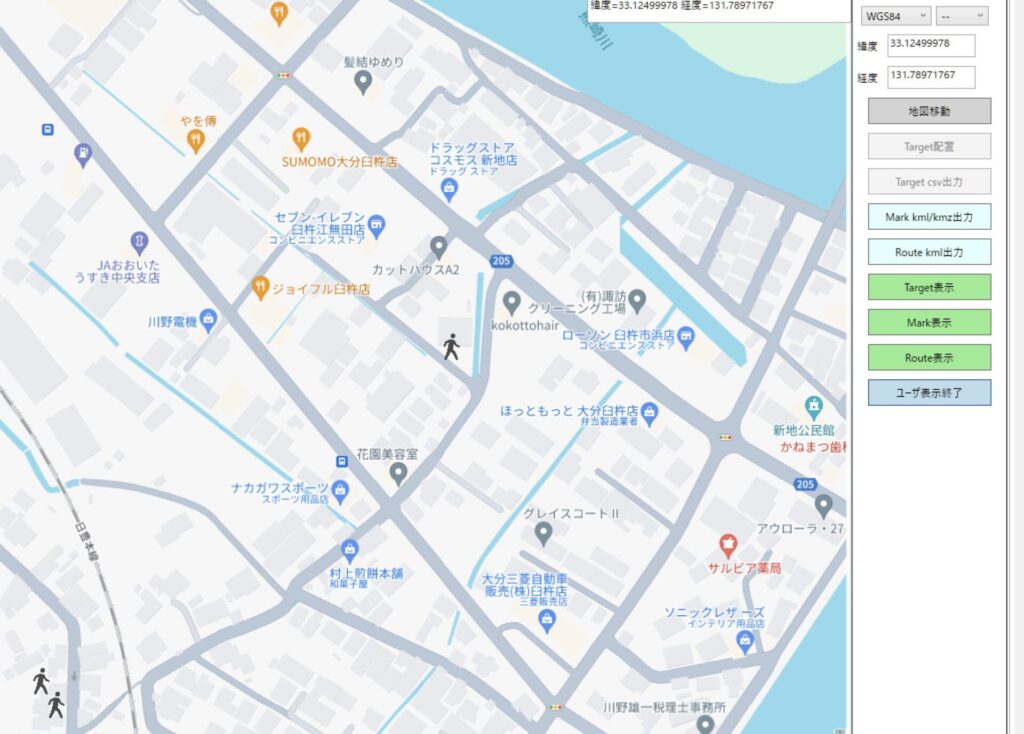Export route with Route kml出力
Image resolution: width=1024 pixels, height=734 pixels.
coord(929,252)
